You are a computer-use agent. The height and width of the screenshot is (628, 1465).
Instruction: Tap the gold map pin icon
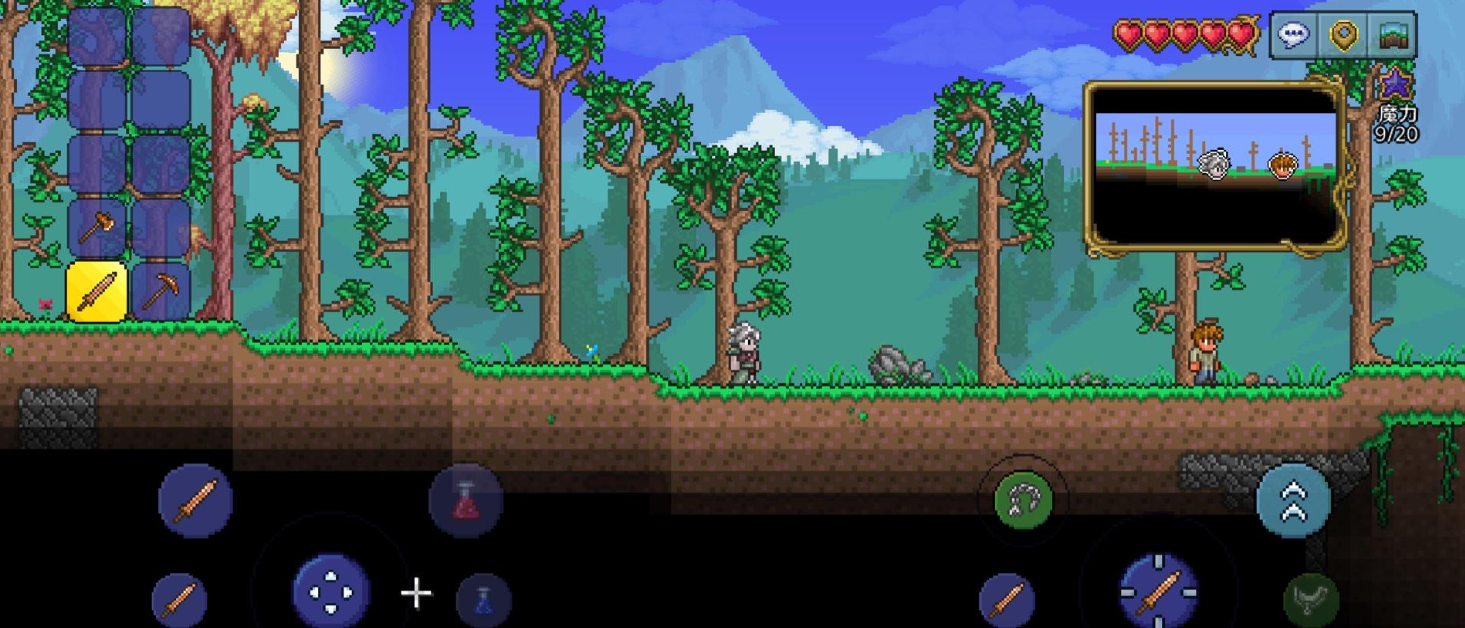tap(1343, 36)
